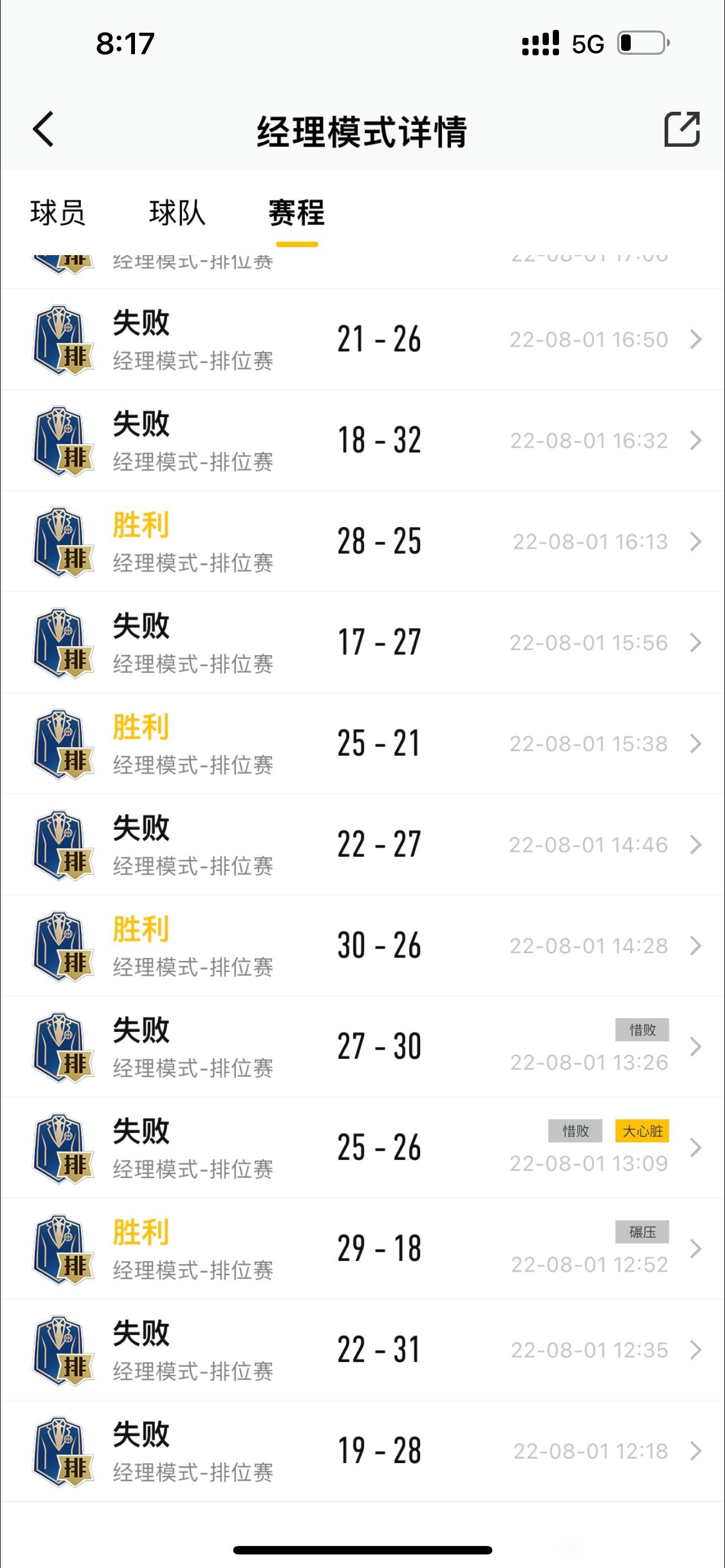Screen dimensions: 725x1568
Task: Open the 22 - 27 loss at 14:46
Action: pyautogui.click(x=362, y=845)
